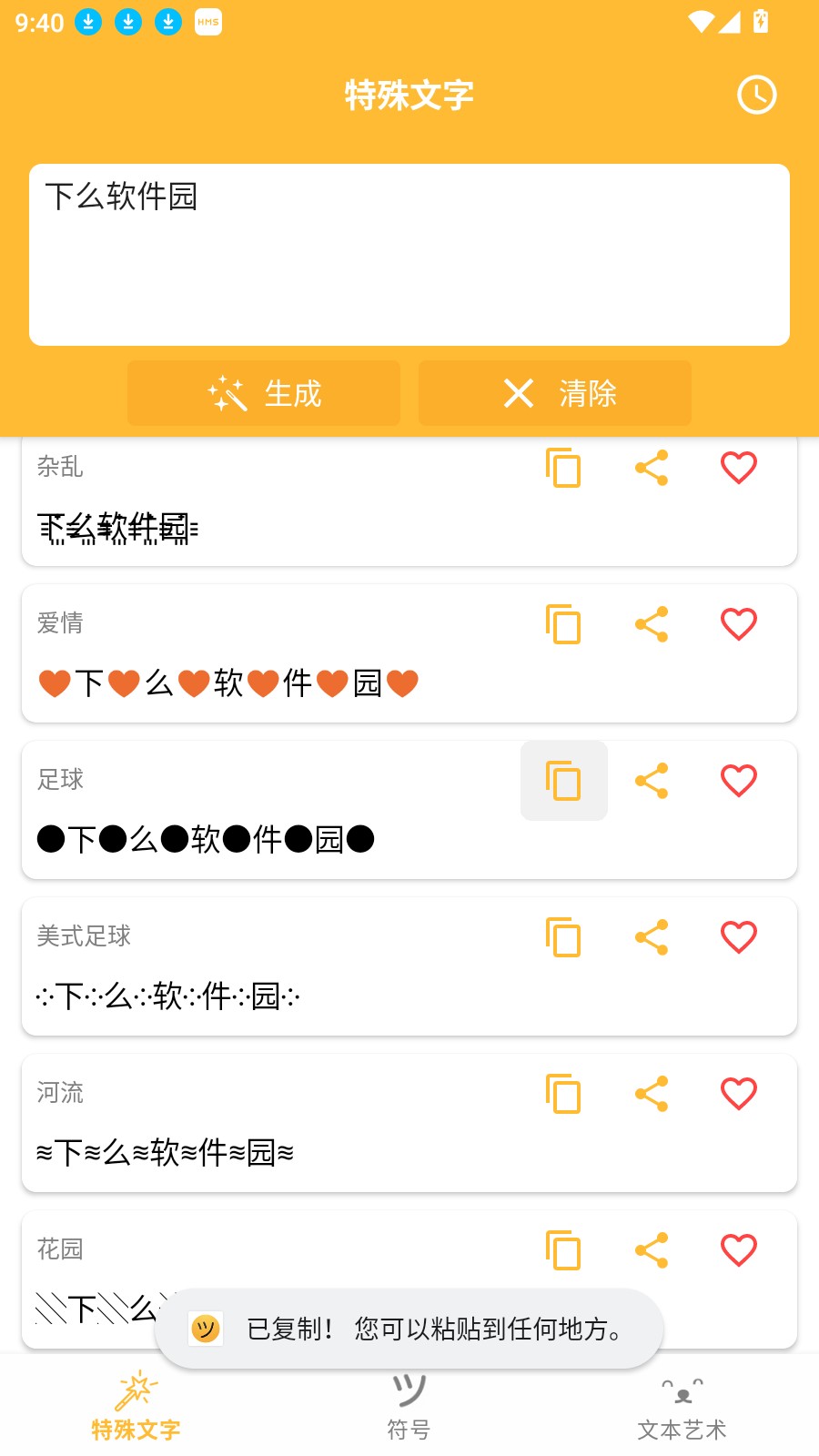Copy the 杂乱 styled text
Viewport: 819px width, 1456px height.
pos(563,469)
